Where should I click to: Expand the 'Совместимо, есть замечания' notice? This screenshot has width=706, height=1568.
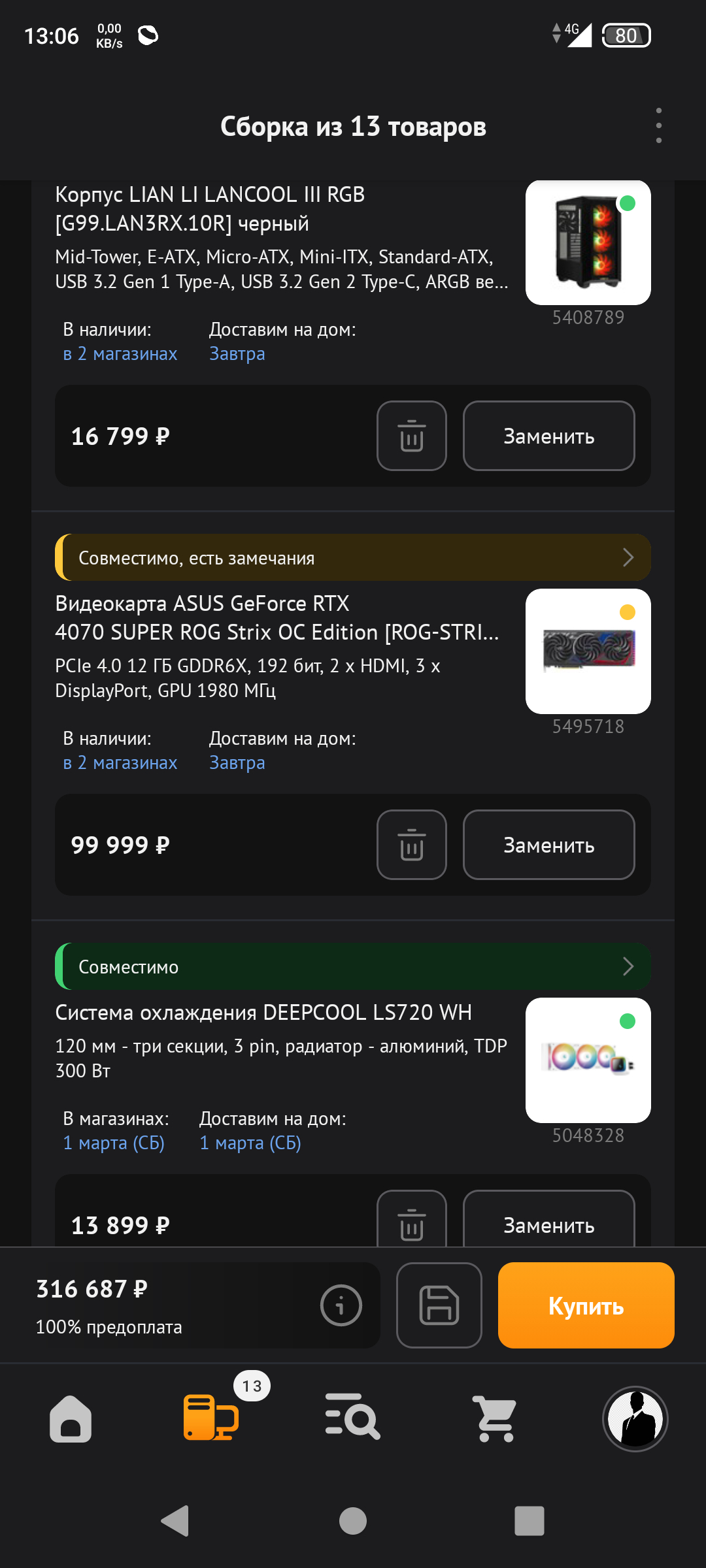(x=353, y=558)
